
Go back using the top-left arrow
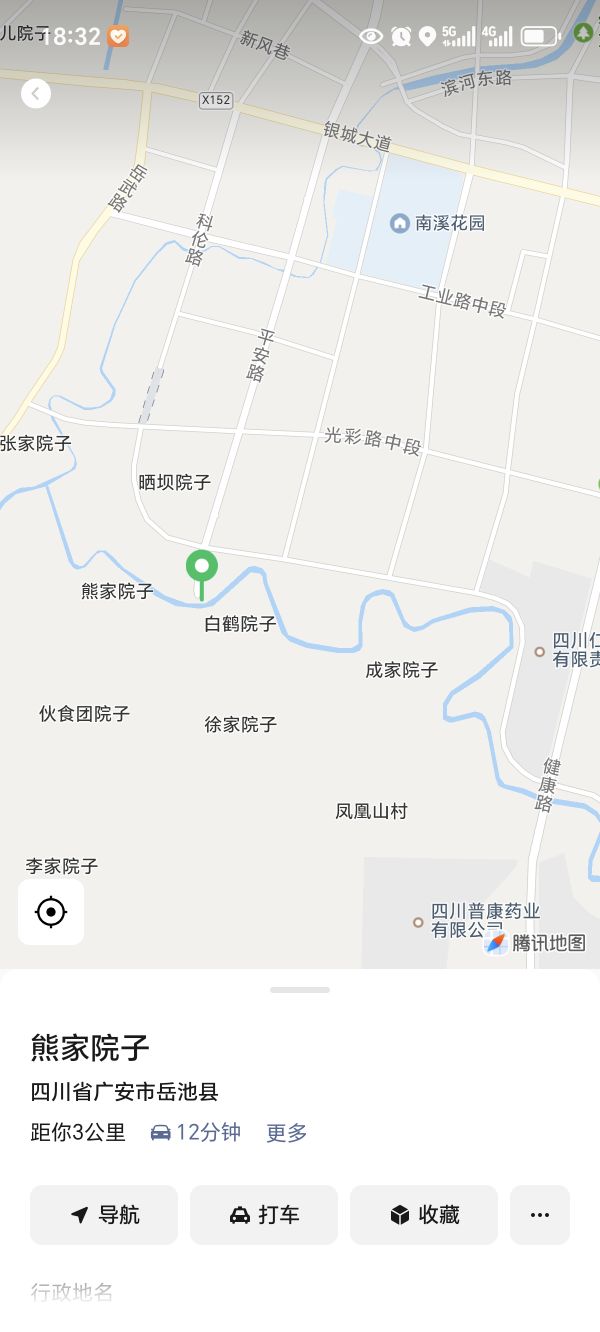tap(36, 94)
